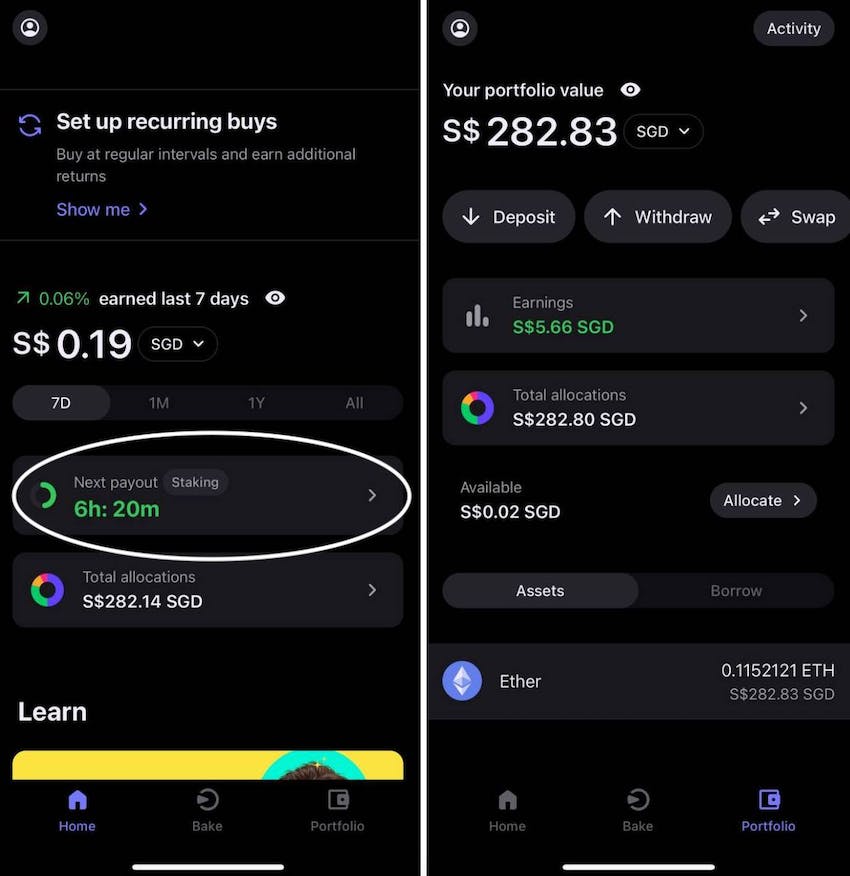
Task: Switch earnings range to 1M
Action: click(159, 403)
